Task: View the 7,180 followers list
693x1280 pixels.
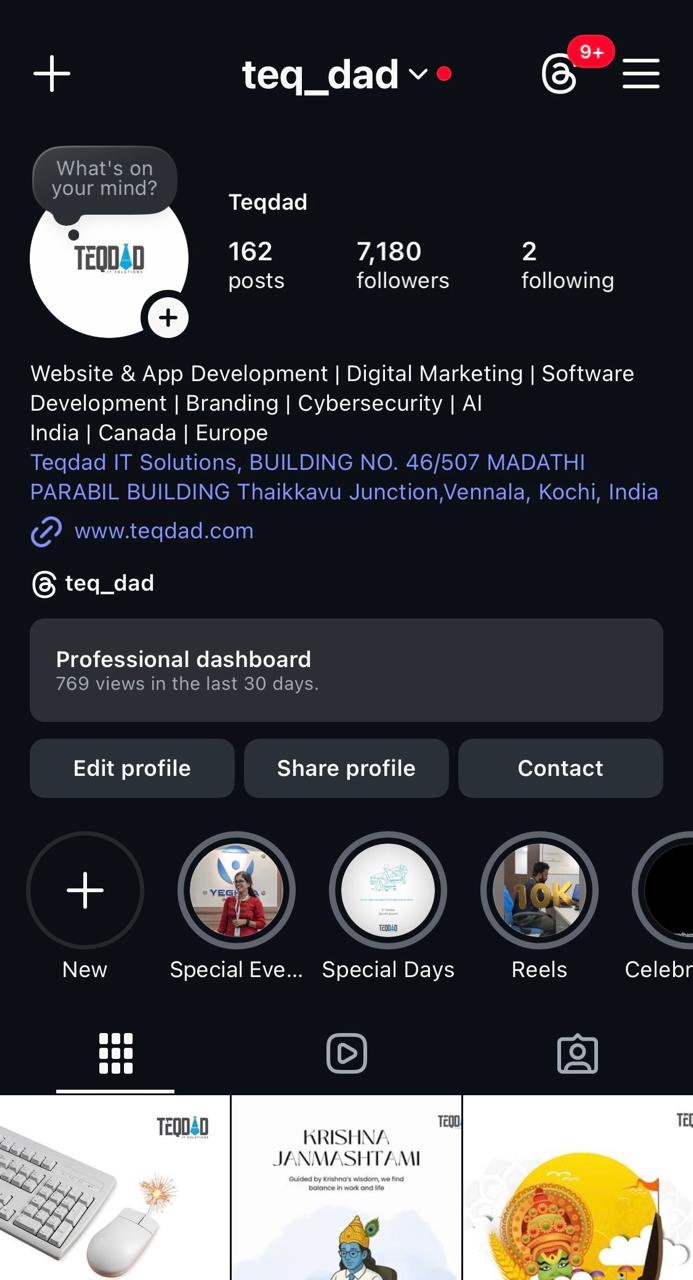Action: 402,264
